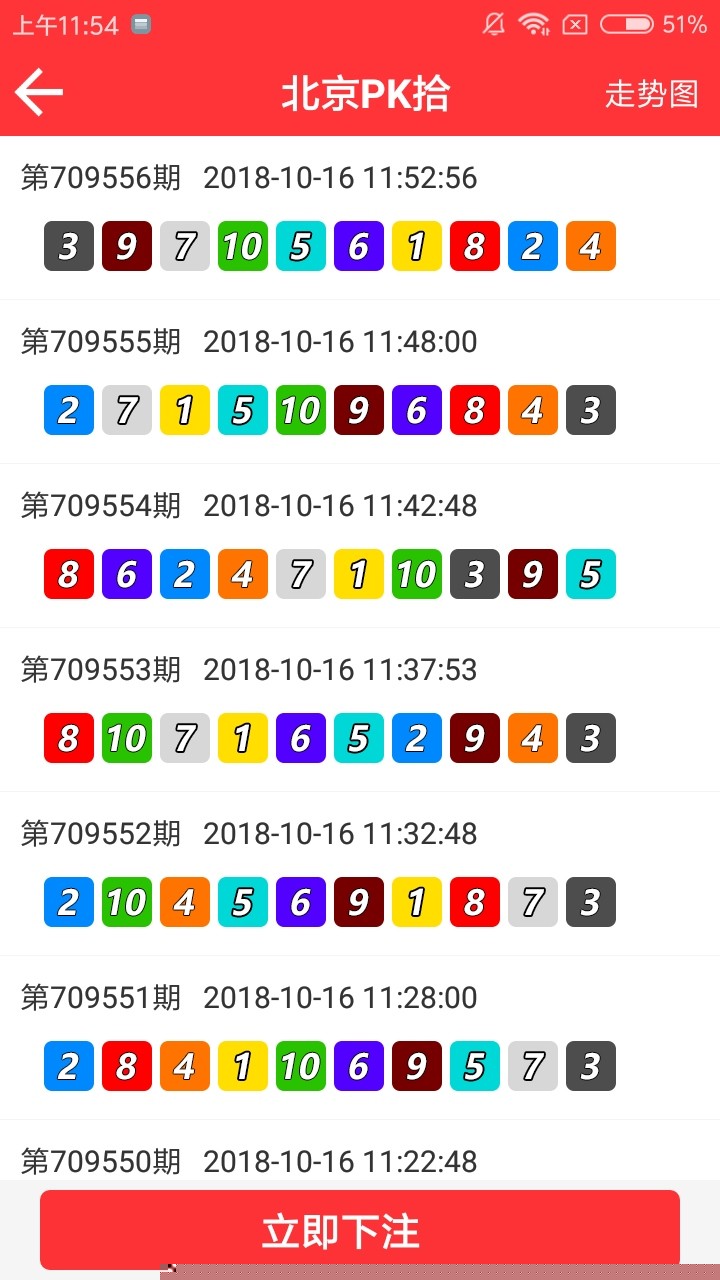Image resolution: width=720 pixels, height=1280 pixels.
Task: Go back using the top-left arrow
Action: pyautogui.click(x=39, y=93)
